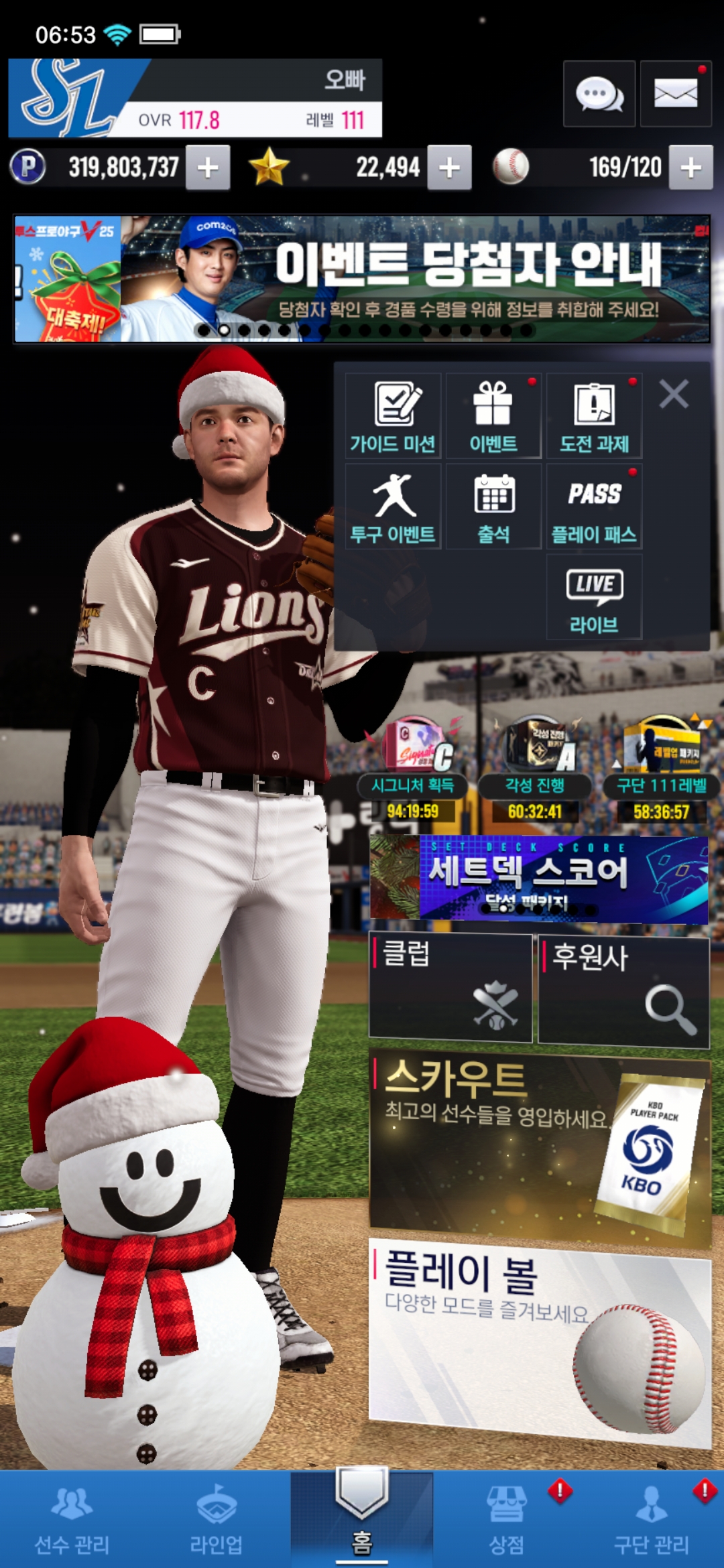Open 투구 이벤트
This screenshot has width=724, height=1568.
[x=393, y=507]
